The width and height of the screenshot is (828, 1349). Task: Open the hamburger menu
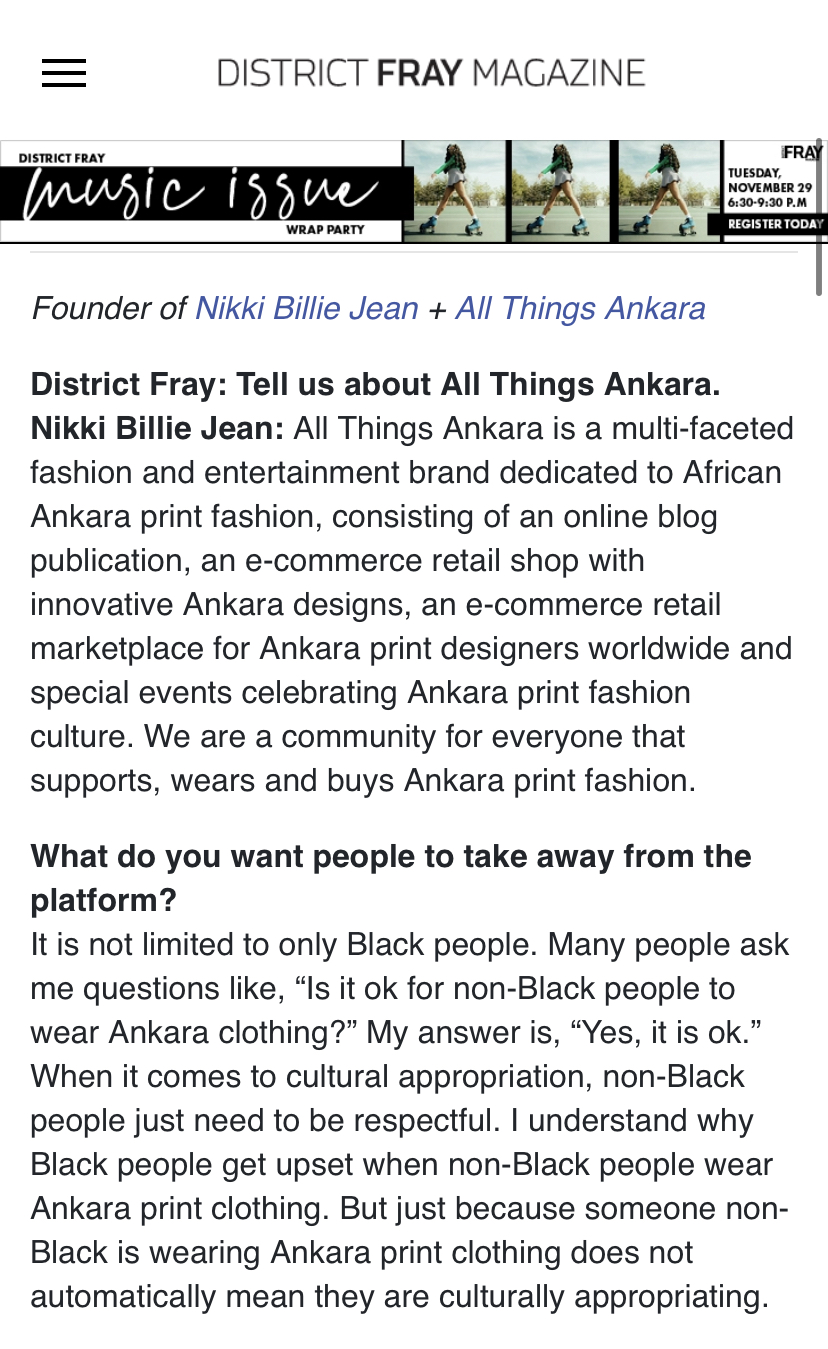point(64,73)
